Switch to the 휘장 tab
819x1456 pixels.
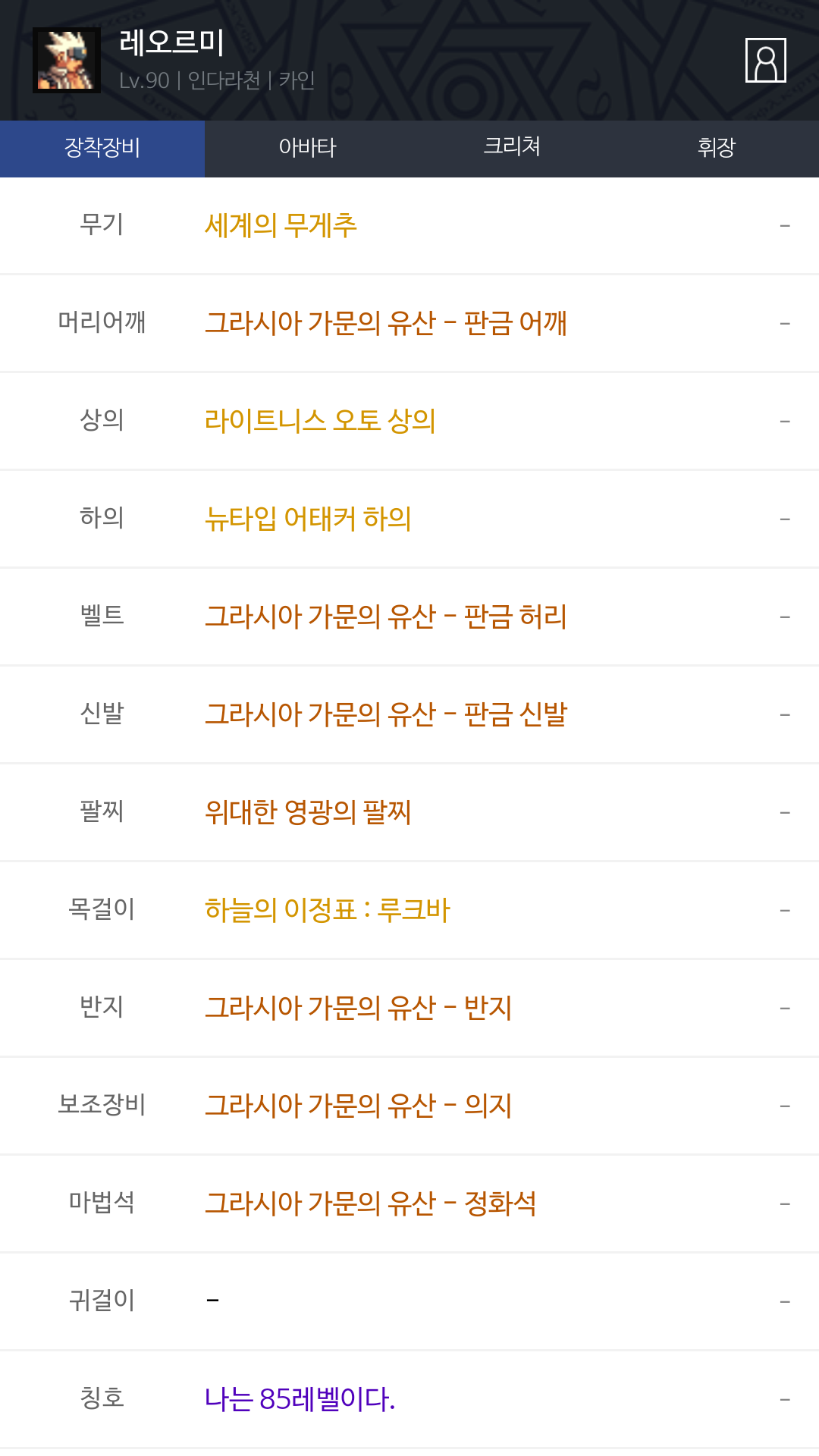(716, 148)
